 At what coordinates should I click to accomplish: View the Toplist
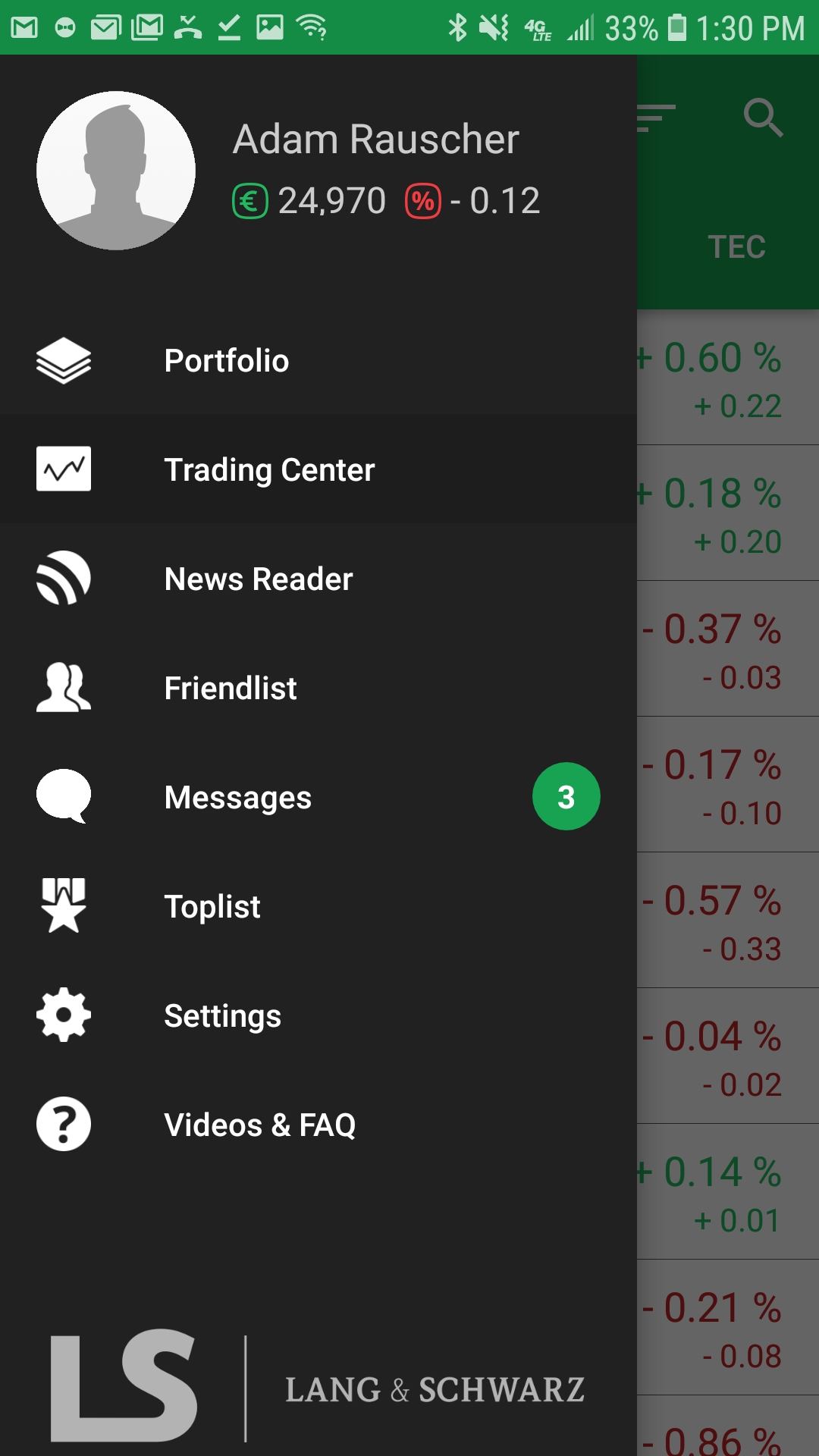tap(318, 906)
